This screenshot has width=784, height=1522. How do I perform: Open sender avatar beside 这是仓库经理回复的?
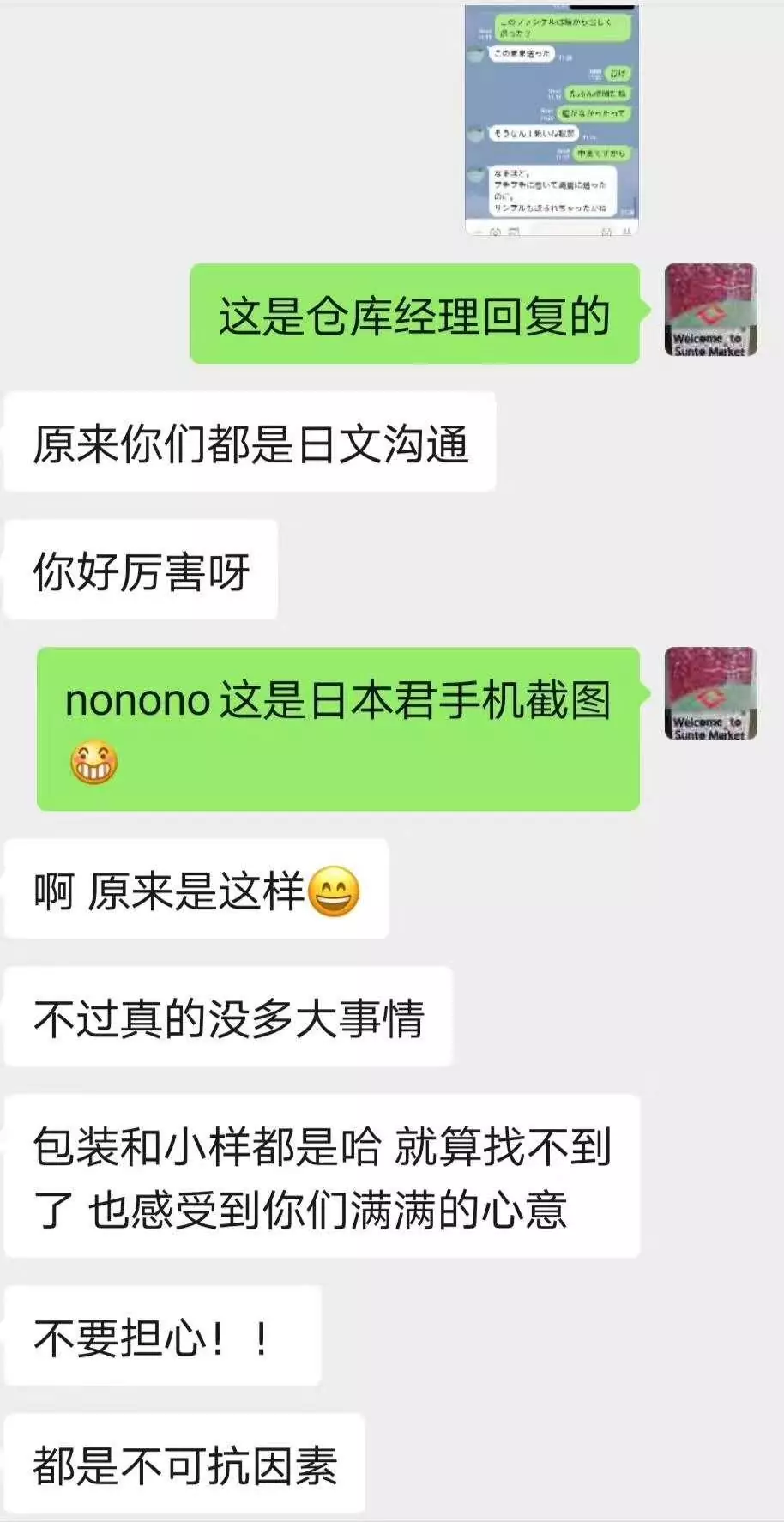[x=710, y=311]
